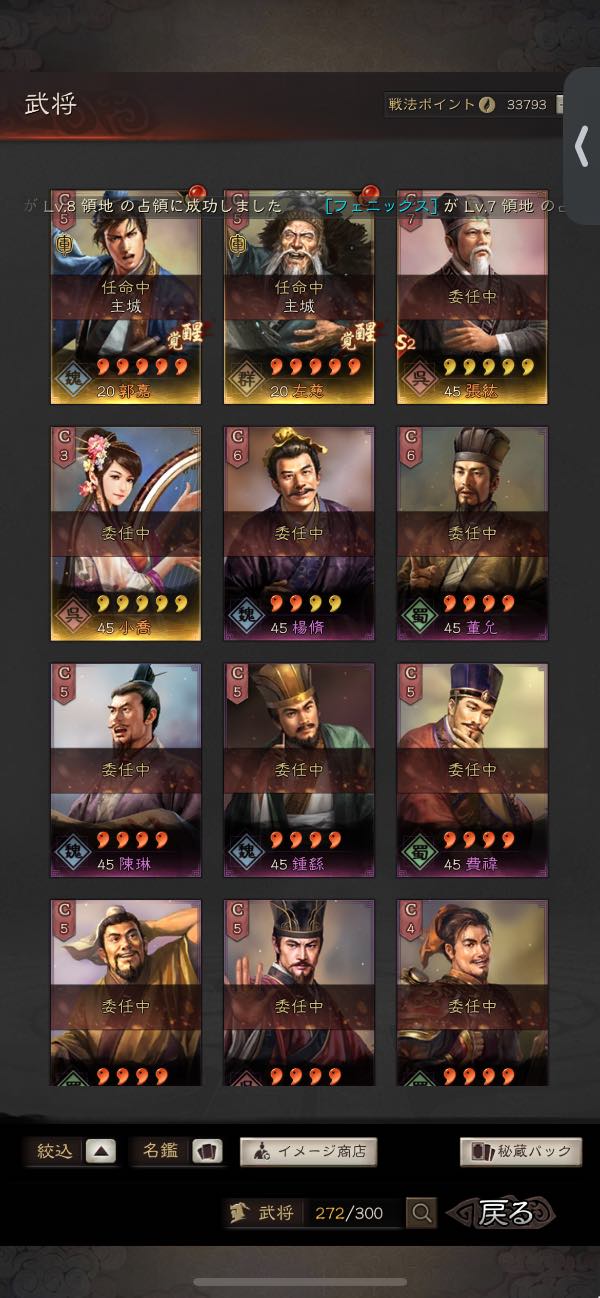Select the 陳琳 general card
This screenshot has height=1298, width=600.
point(126,769)
